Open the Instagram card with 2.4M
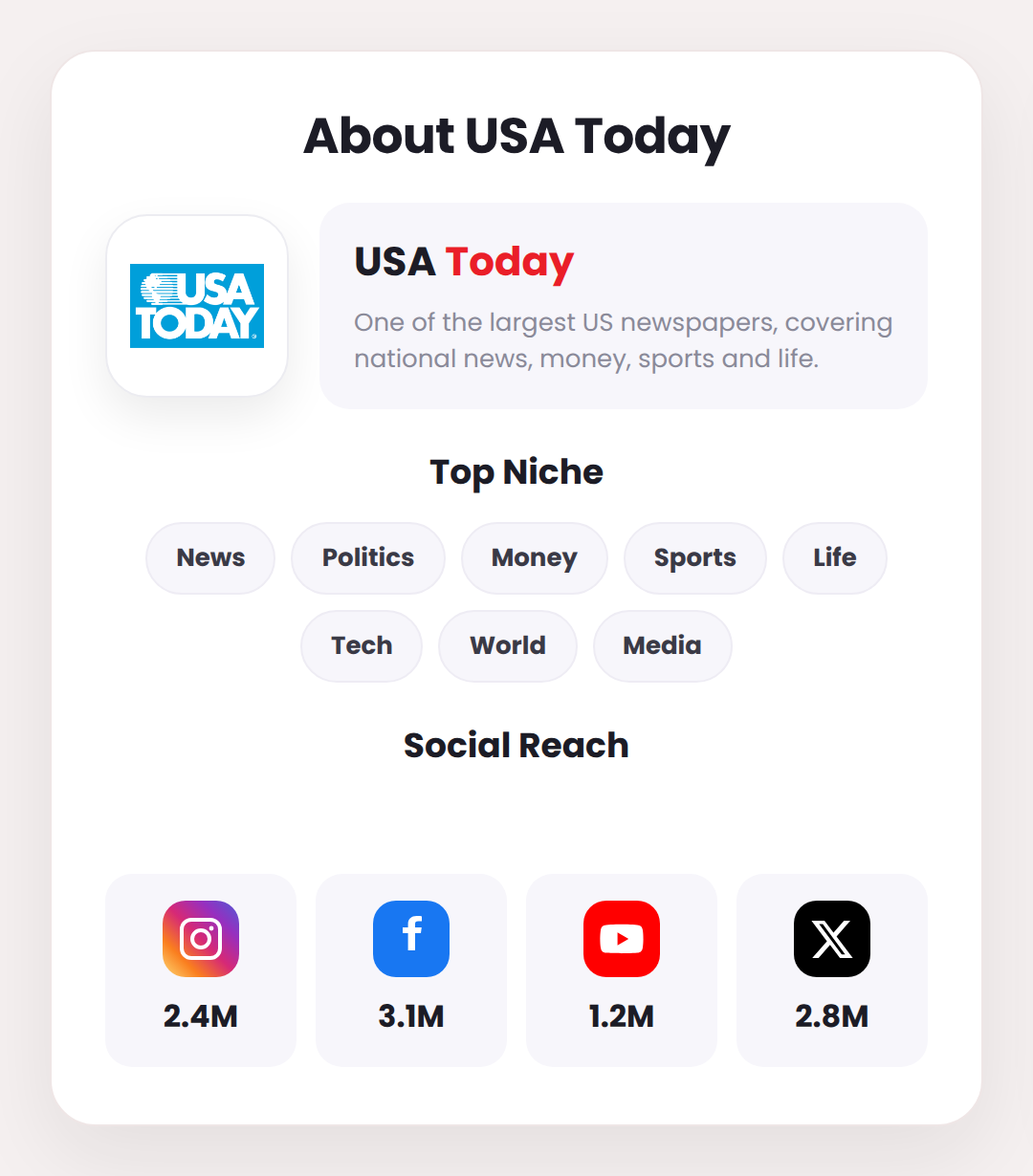 [x=201, y=970]
